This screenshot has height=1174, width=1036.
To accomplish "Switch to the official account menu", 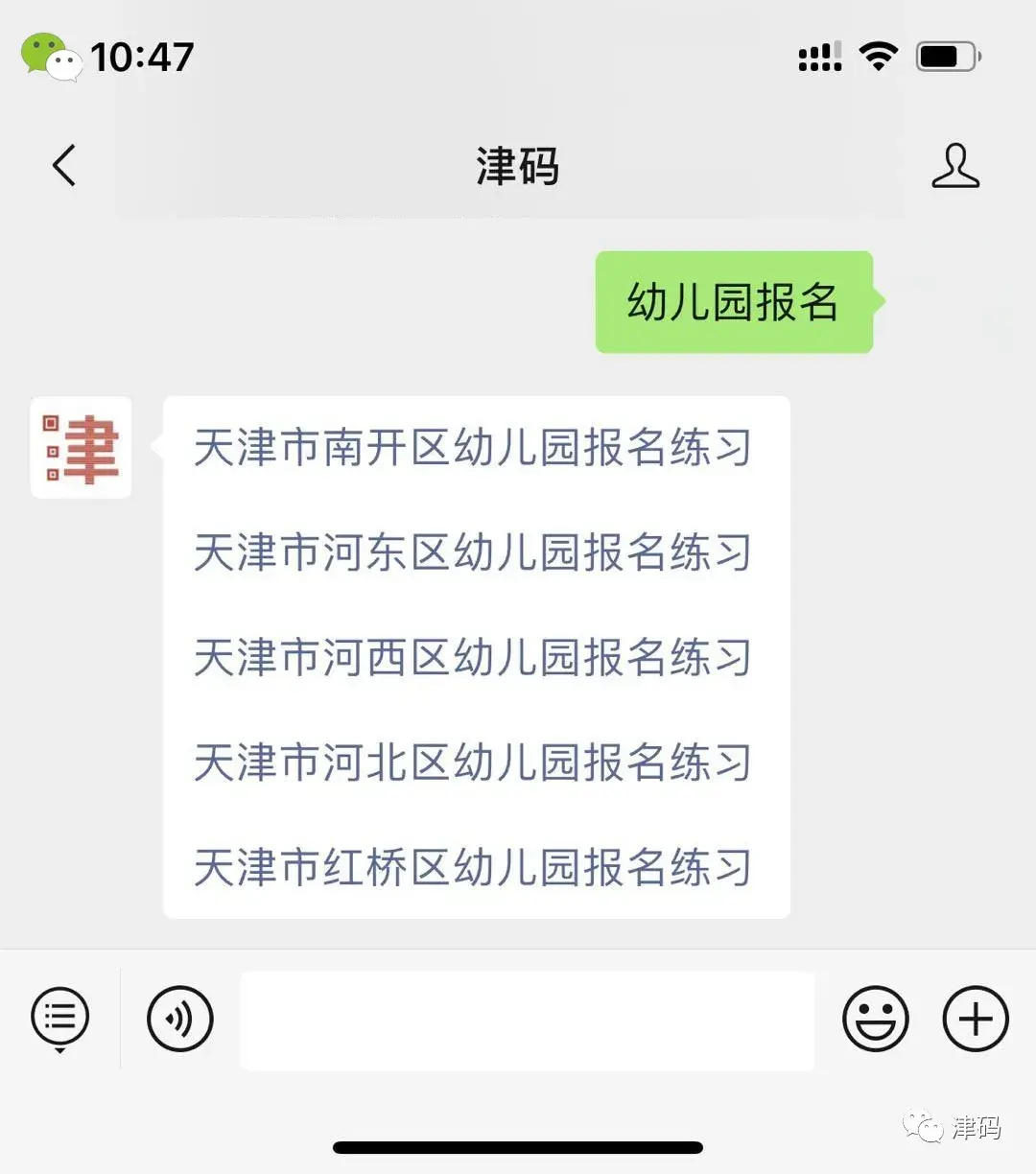I will (x=60, y=1018).
